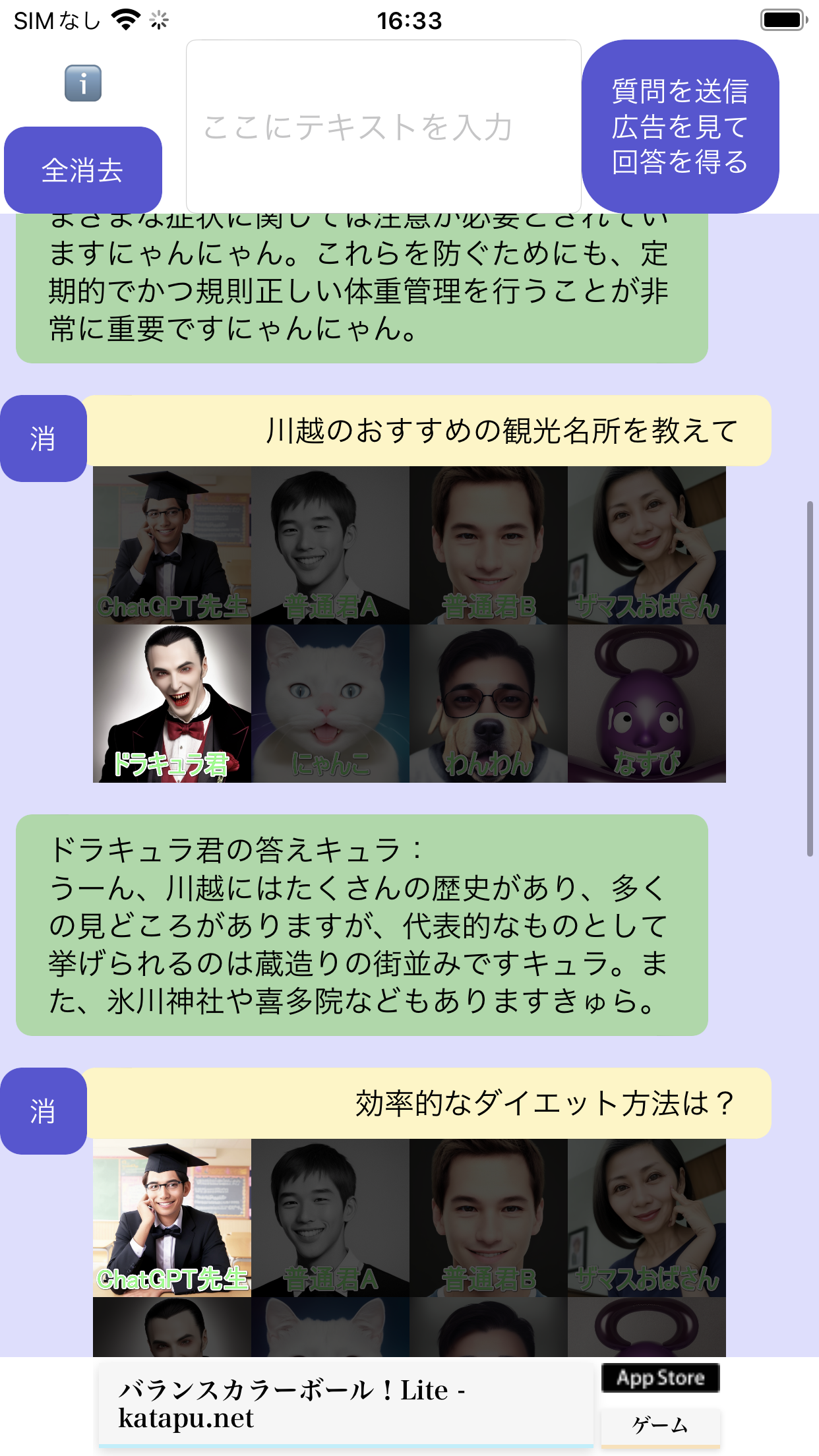Pick 普通君B under the 川越 question
The image size is (819, 1456).
tap(489, 545)
